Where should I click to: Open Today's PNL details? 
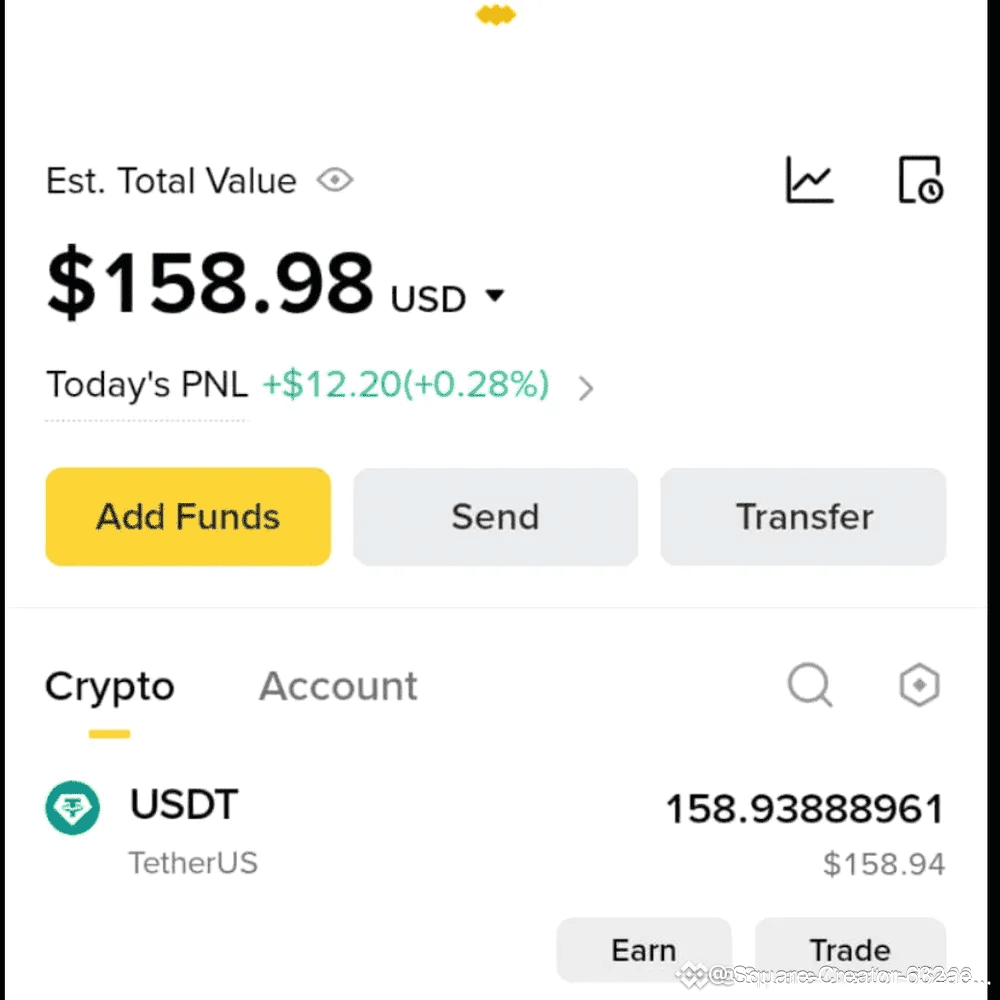[586, 388]
